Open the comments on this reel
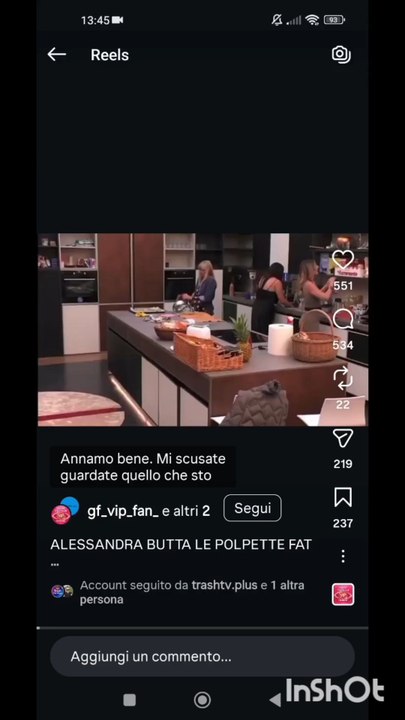 pyautogui.click(x=343, y=319)
